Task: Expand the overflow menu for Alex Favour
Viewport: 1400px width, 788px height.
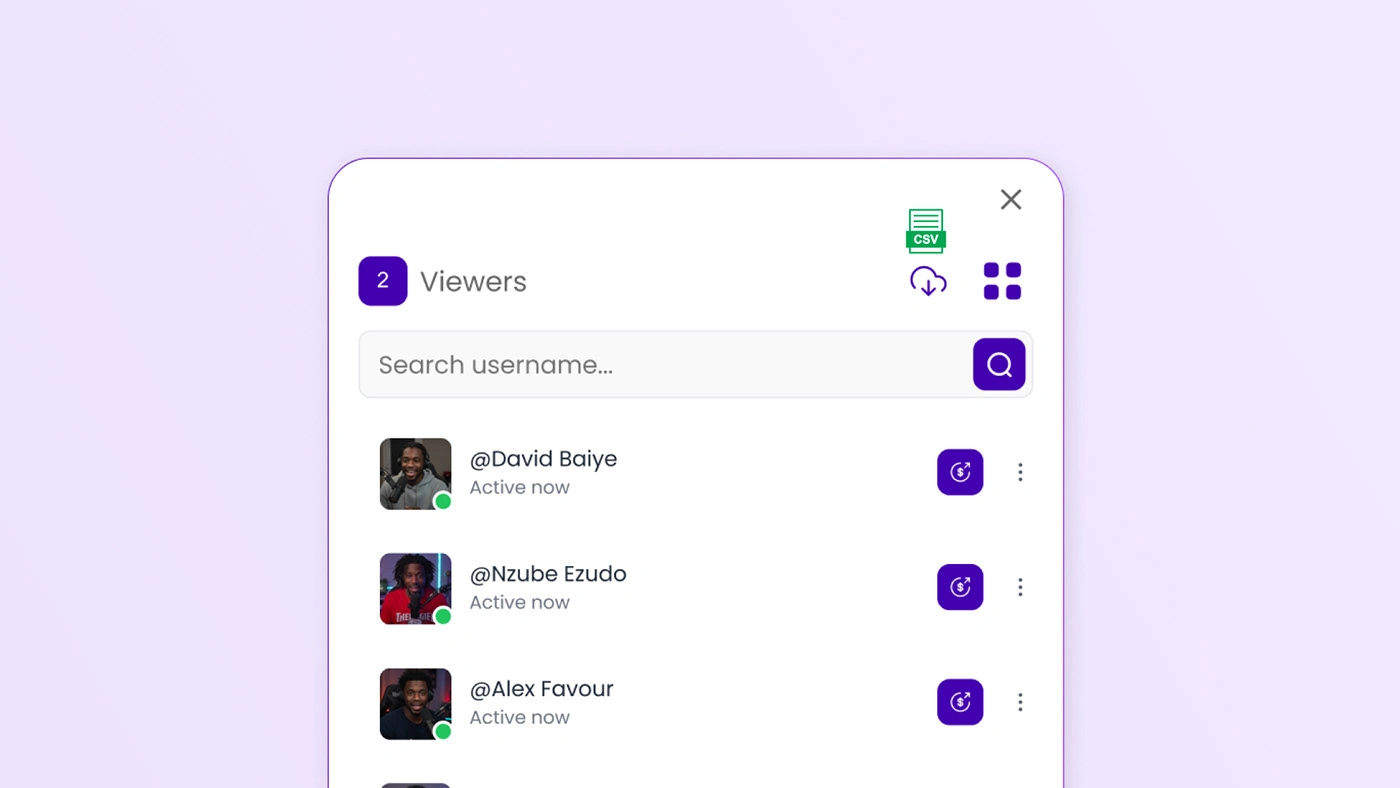Action: pyautogui.click(x=1020, y=702)
